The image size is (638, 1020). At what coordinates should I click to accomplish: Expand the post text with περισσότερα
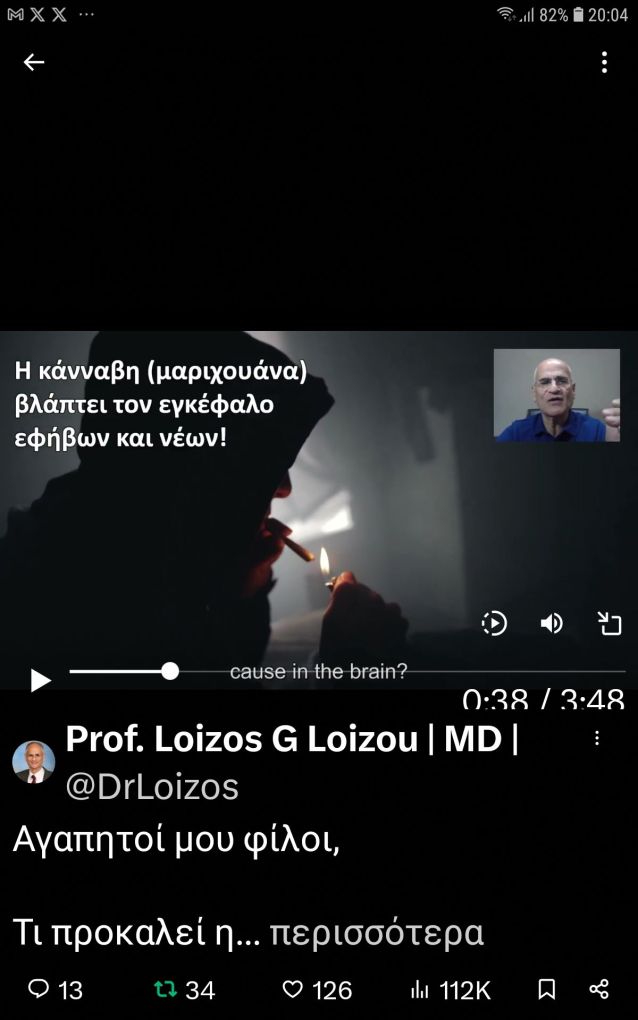pyautogui.click(x=377, y=933)
